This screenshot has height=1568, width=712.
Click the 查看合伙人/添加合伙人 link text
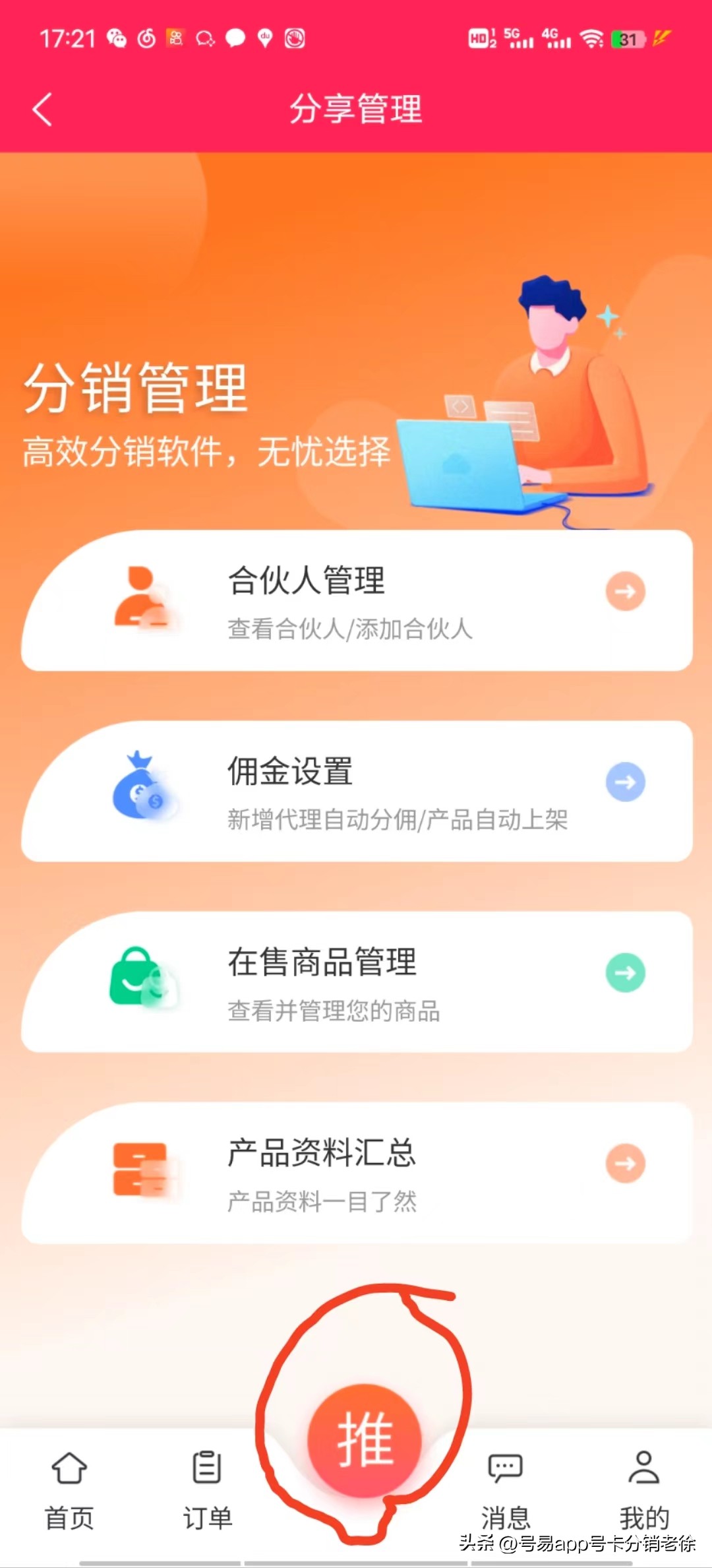349,630
